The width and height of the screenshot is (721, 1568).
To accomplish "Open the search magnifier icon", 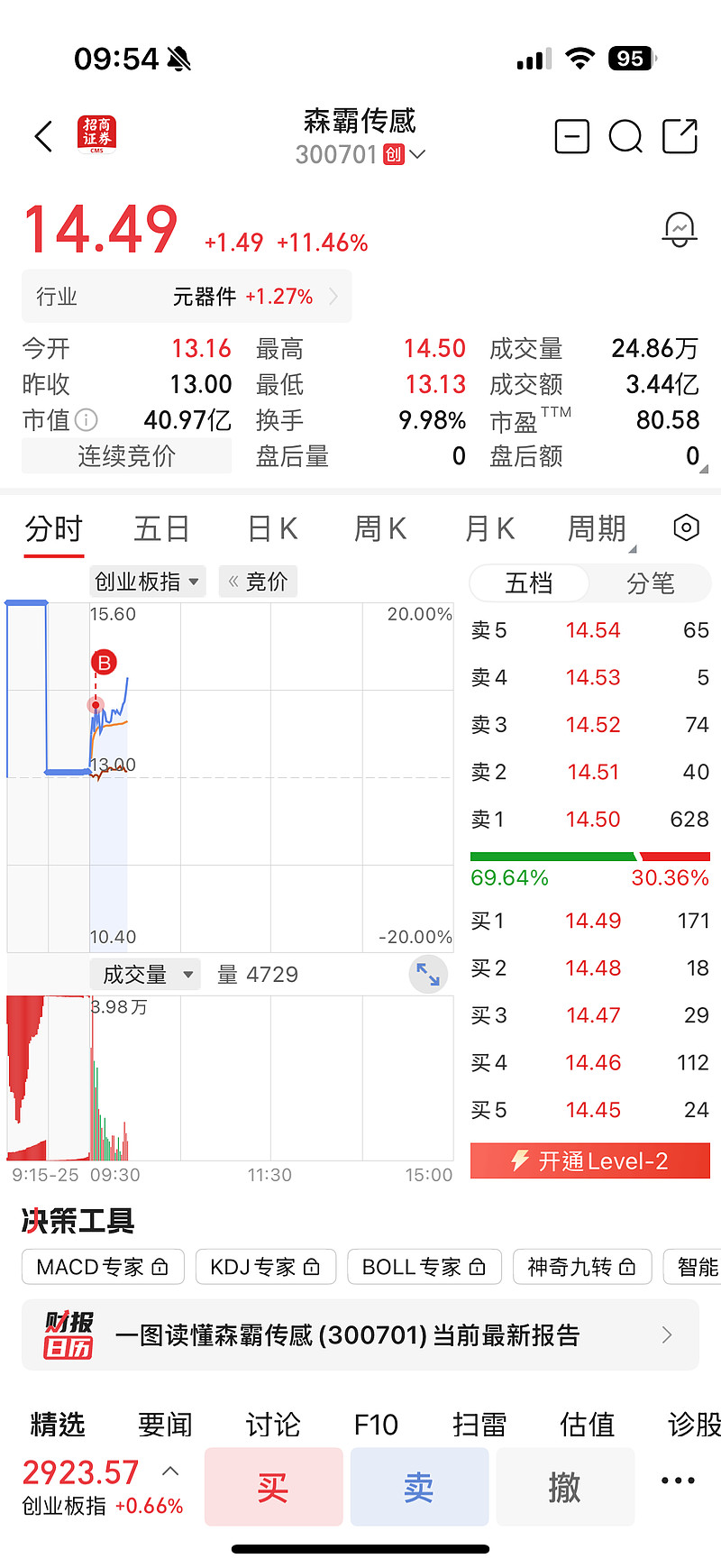I will click(x=625, y=137).
